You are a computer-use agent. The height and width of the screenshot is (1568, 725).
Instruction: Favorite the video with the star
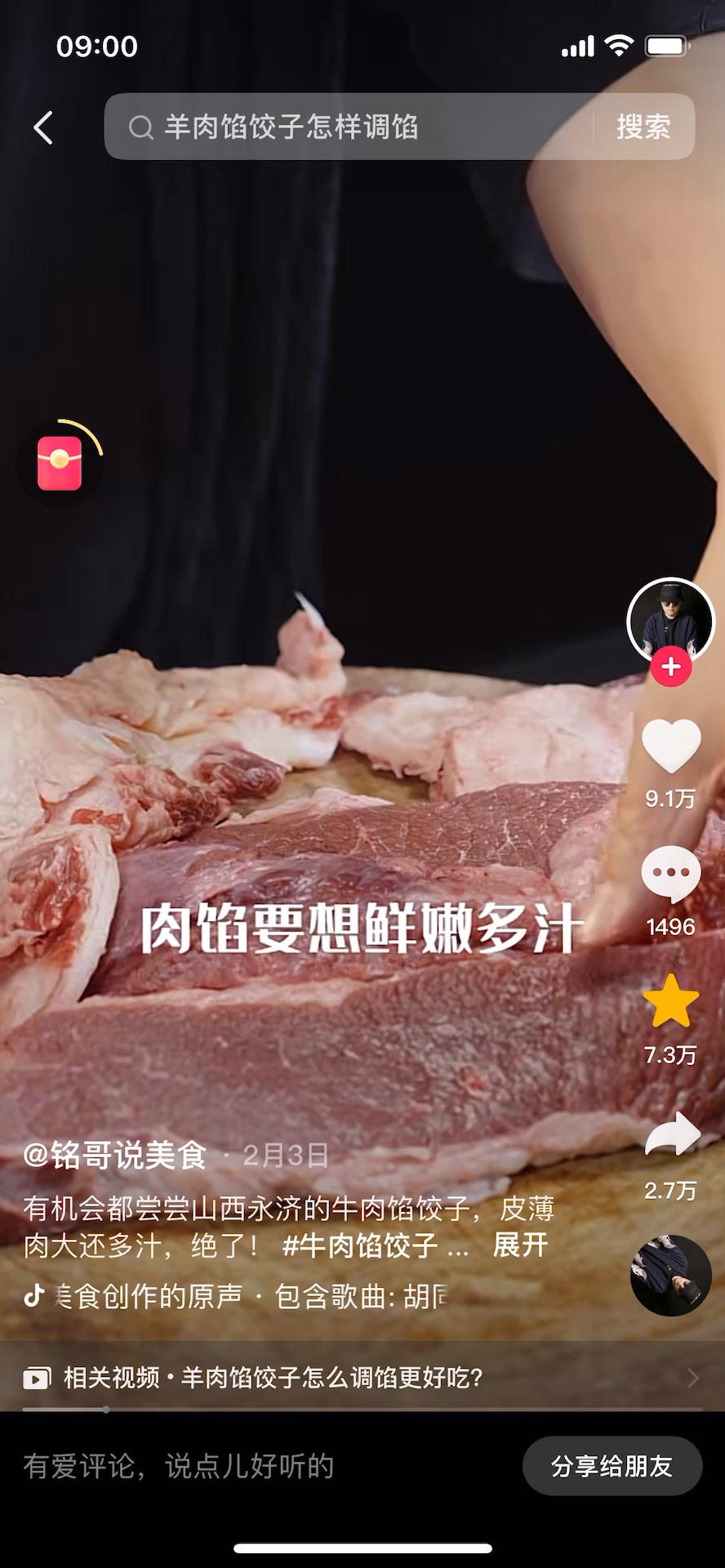pos(671,1001)
